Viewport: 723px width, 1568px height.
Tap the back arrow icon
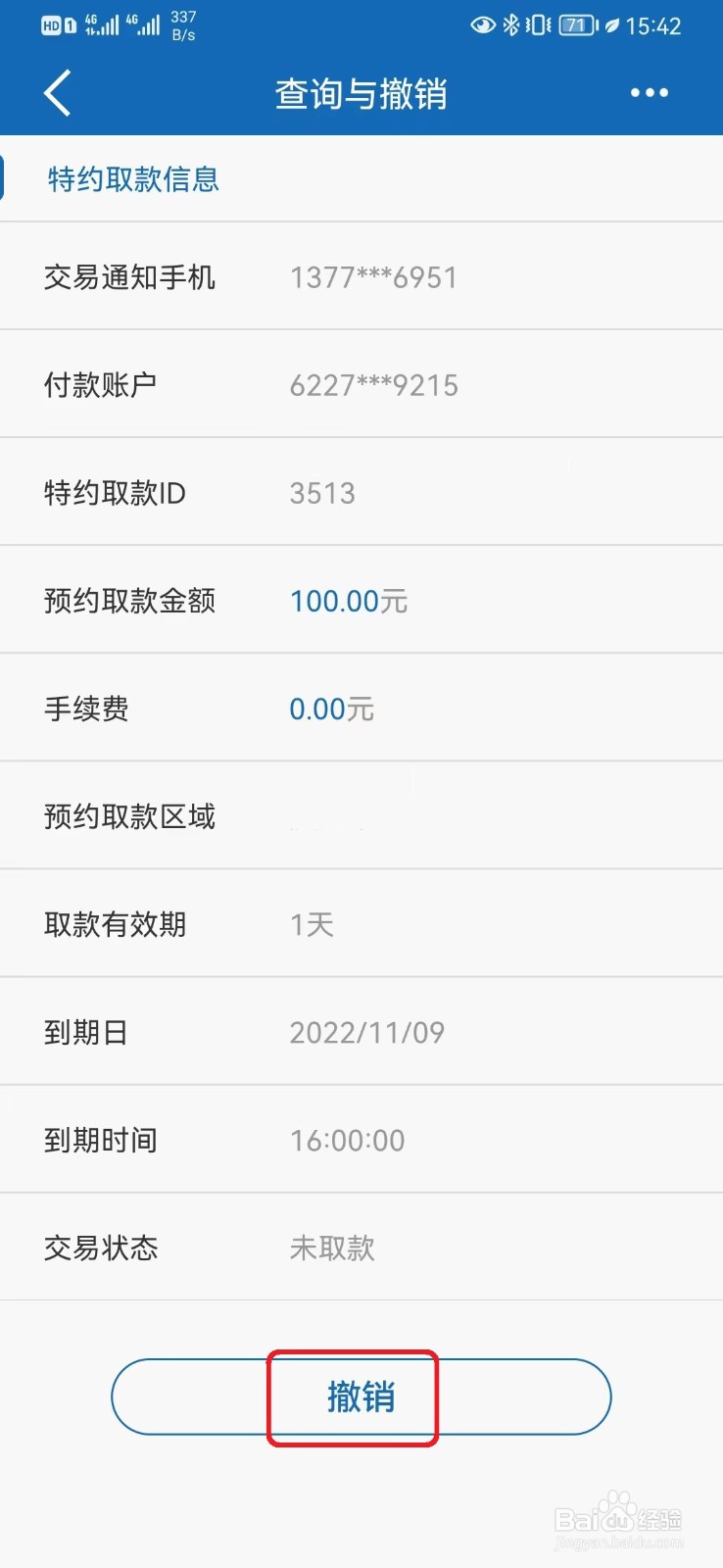click(56, 92)
